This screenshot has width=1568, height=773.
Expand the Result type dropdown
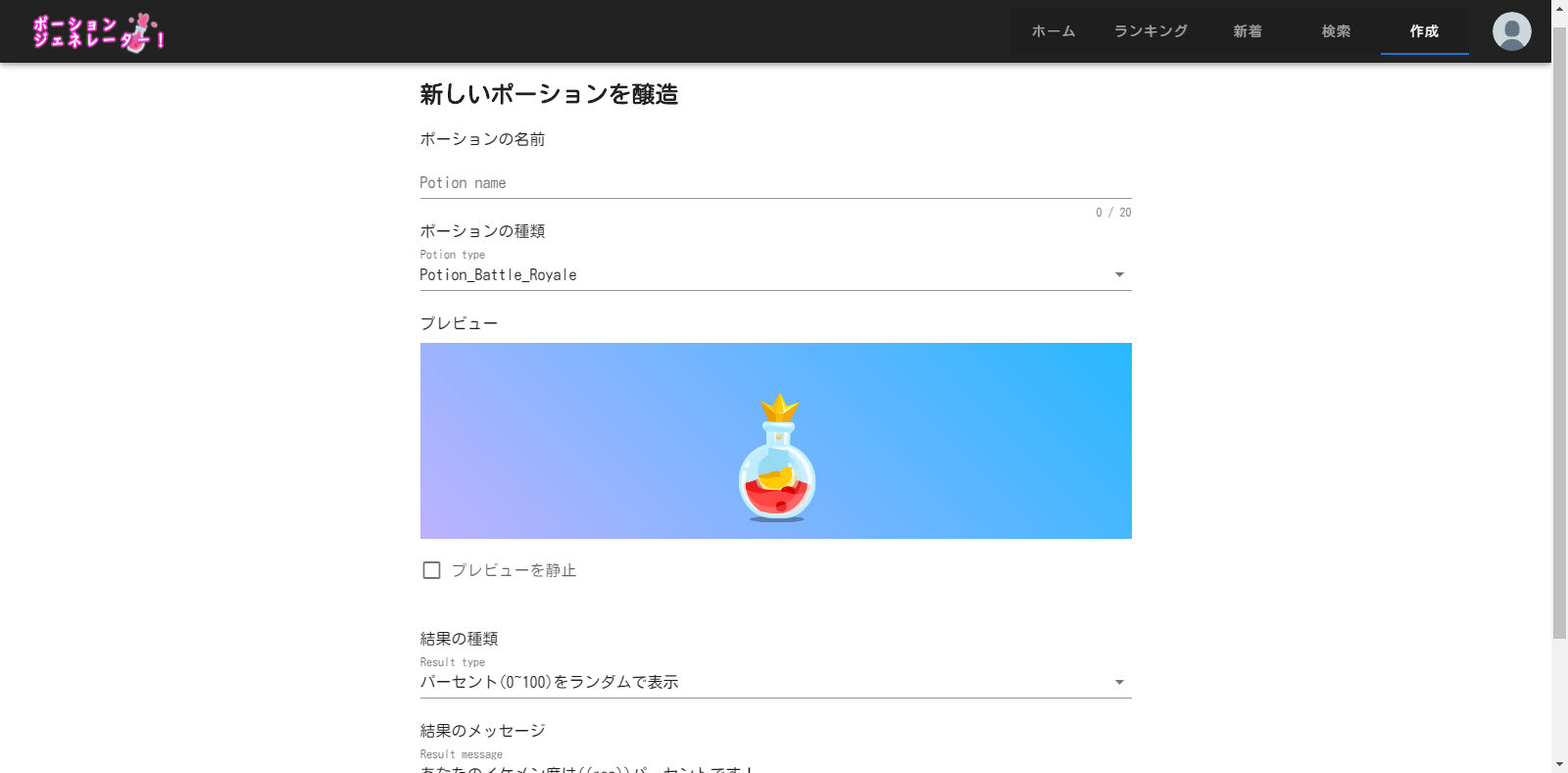tap(774, 683)
